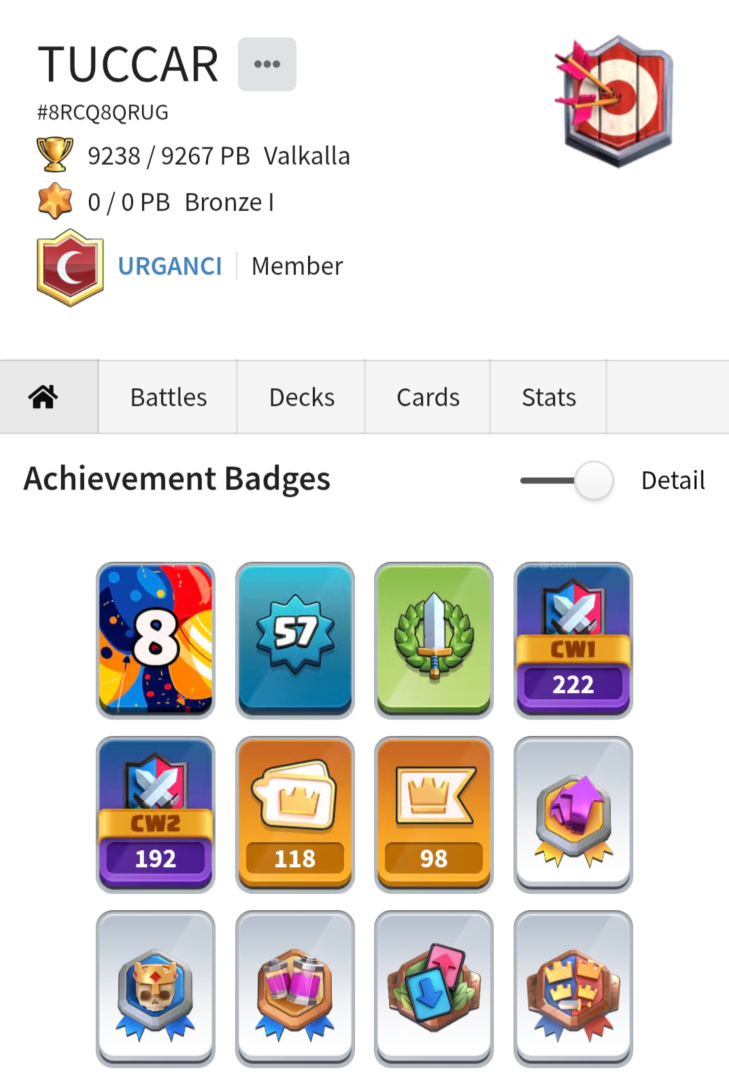The image size is (729, 1080).
Task: Open the URGANCI clan link
Action: (170, 266)
